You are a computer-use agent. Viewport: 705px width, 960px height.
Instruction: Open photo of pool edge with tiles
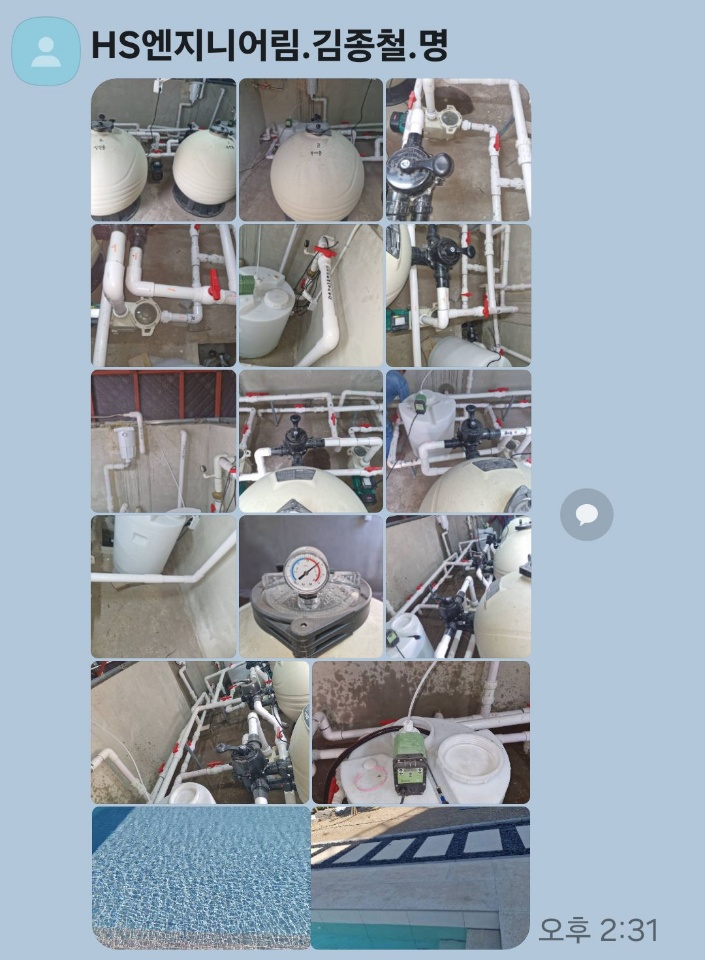click(420, 877)
